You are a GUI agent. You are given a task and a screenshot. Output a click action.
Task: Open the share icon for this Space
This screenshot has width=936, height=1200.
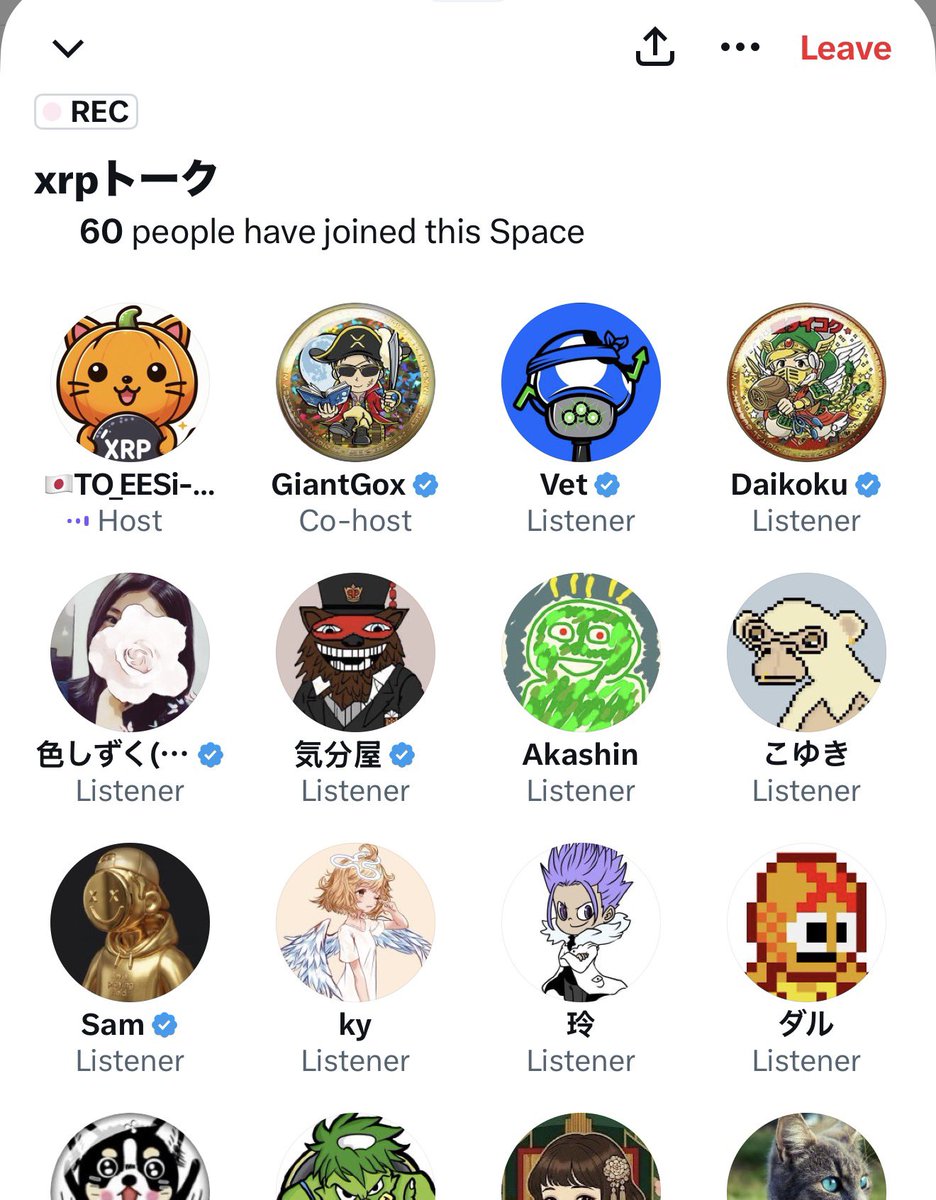(x=655, y=46)
